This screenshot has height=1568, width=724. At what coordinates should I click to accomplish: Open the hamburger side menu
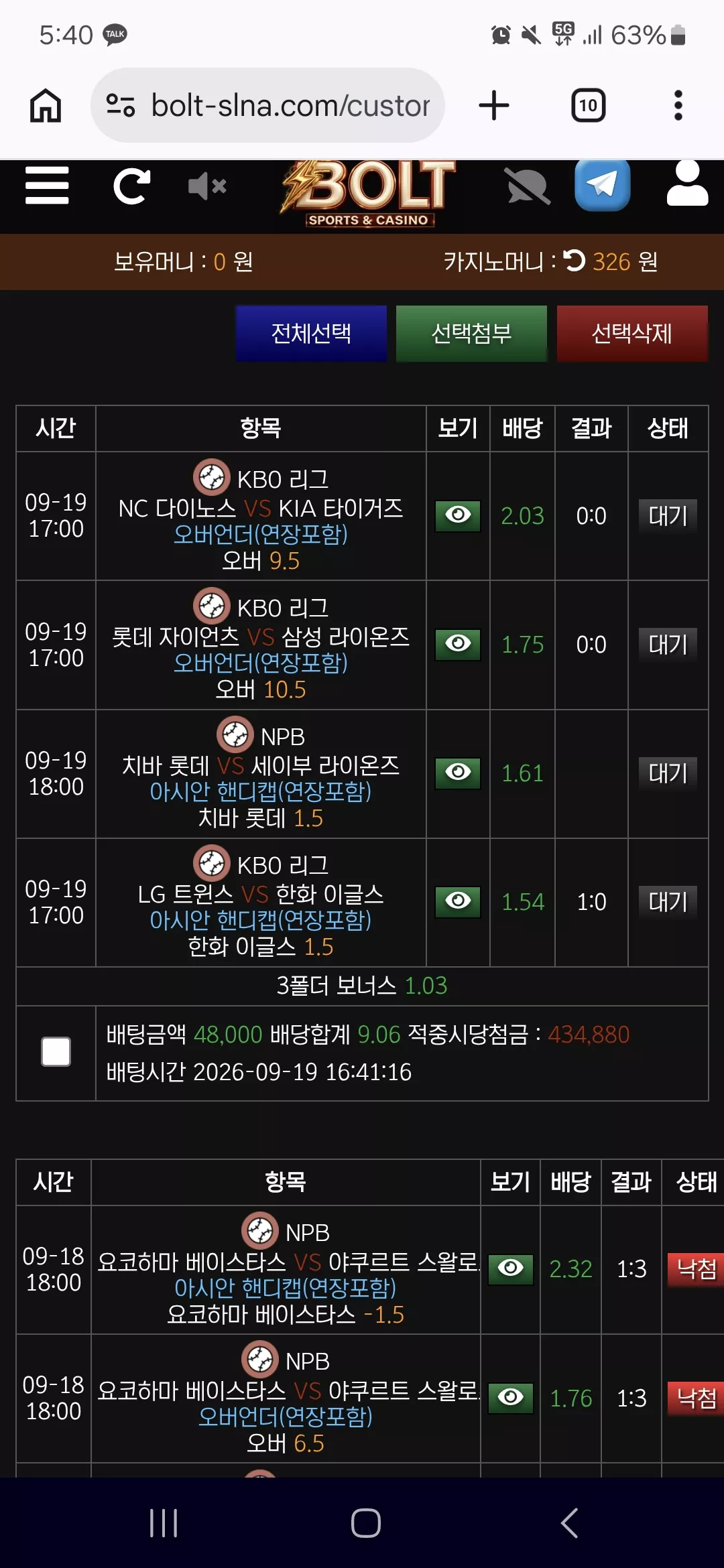pyautogui.click(x=47, y=186)
